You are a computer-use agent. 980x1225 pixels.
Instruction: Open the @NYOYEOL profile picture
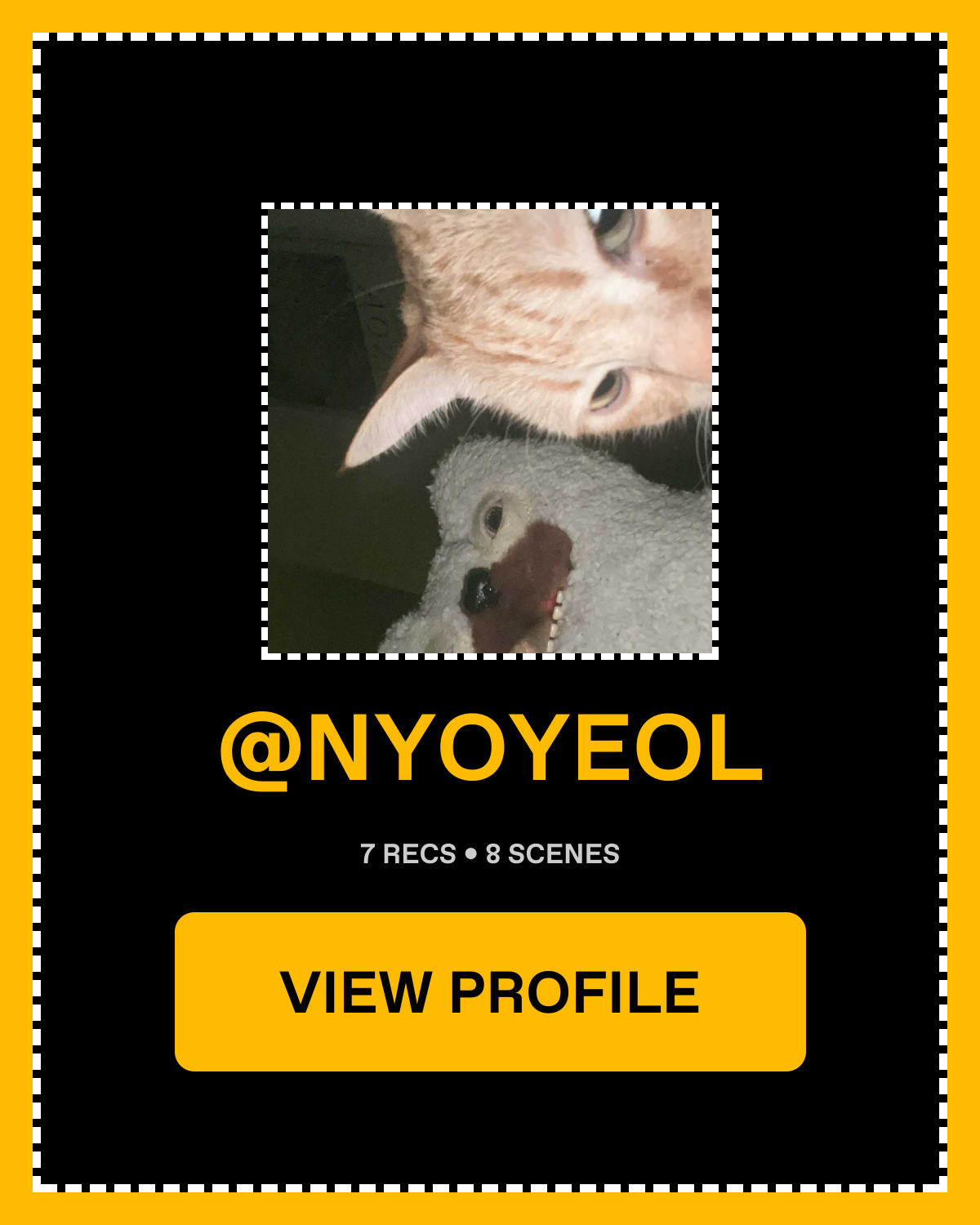click(x=490, y=431)
